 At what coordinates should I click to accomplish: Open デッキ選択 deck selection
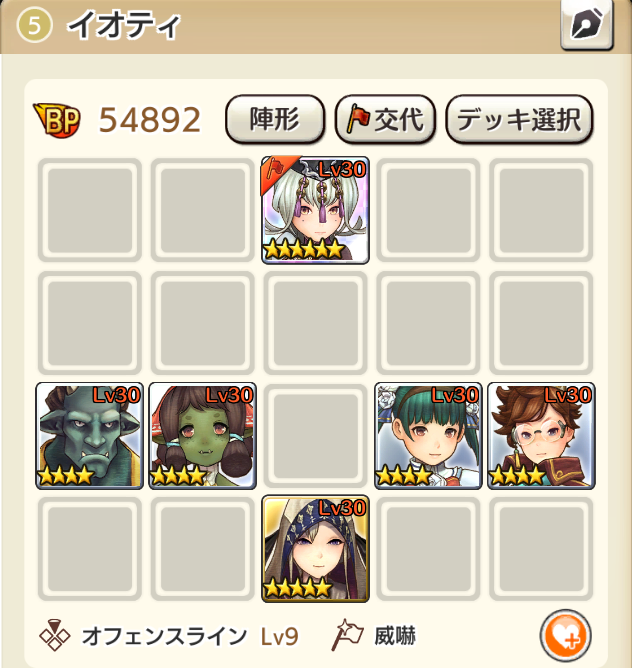pyautogui.click(x=519, y=120)
